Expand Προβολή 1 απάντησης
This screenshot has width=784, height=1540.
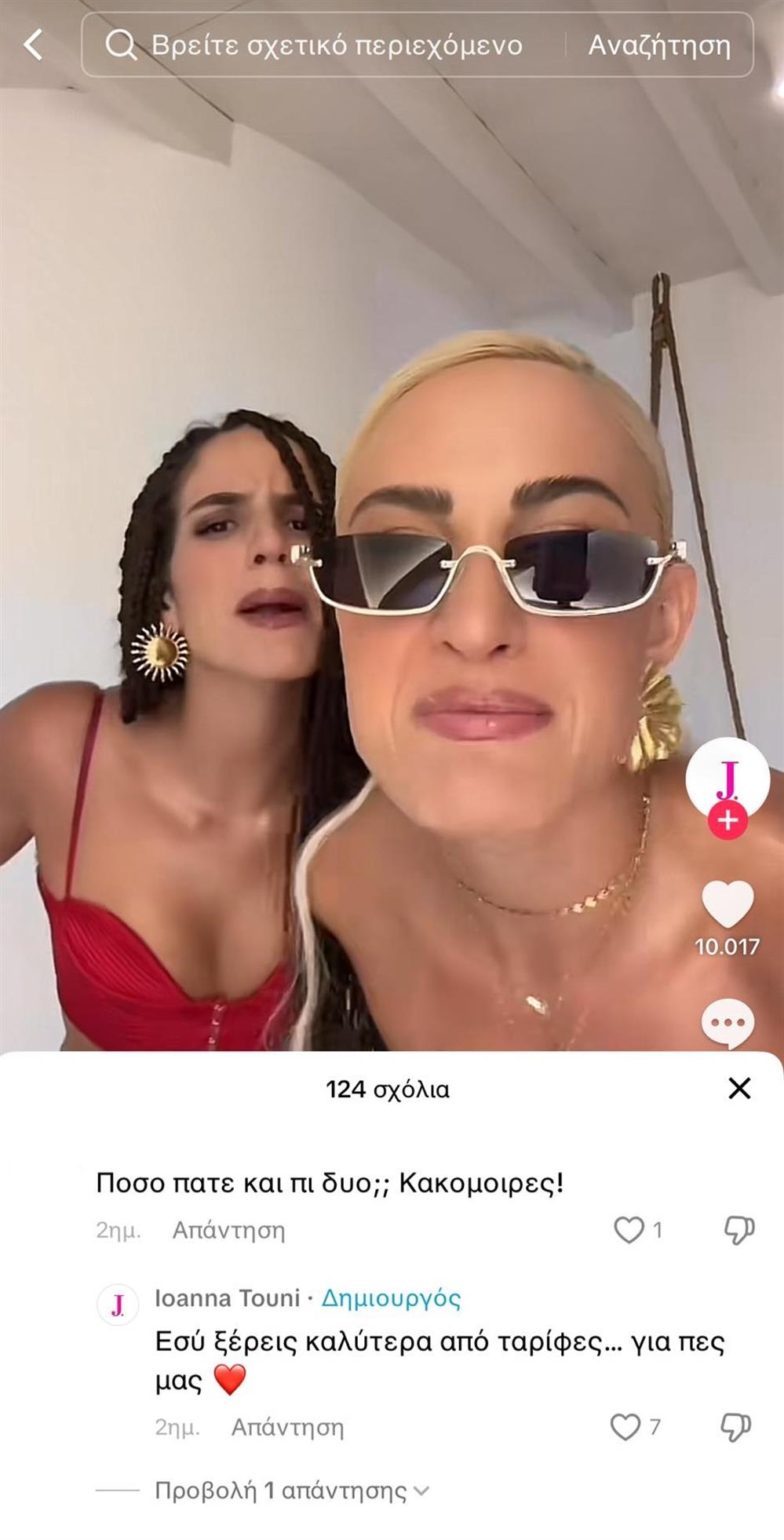(x=292, y=1491)
